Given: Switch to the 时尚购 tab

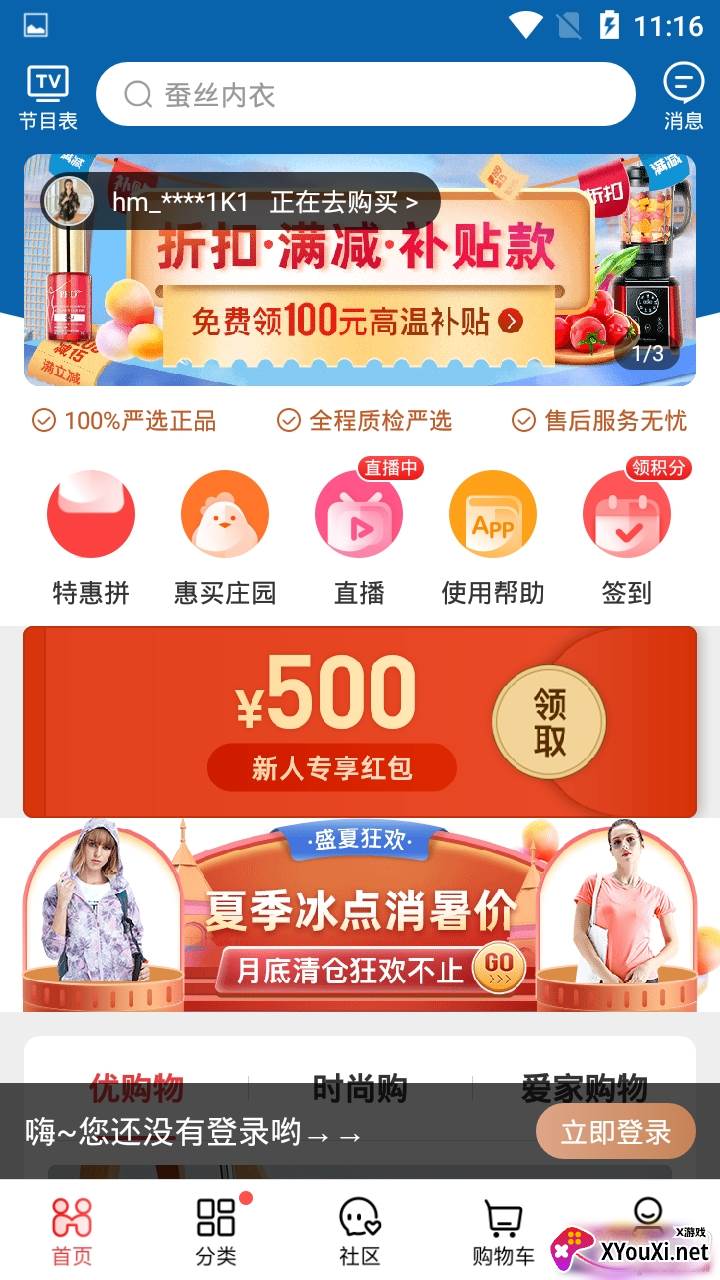Looking at the screenshot, I should tap(360, 1087).
